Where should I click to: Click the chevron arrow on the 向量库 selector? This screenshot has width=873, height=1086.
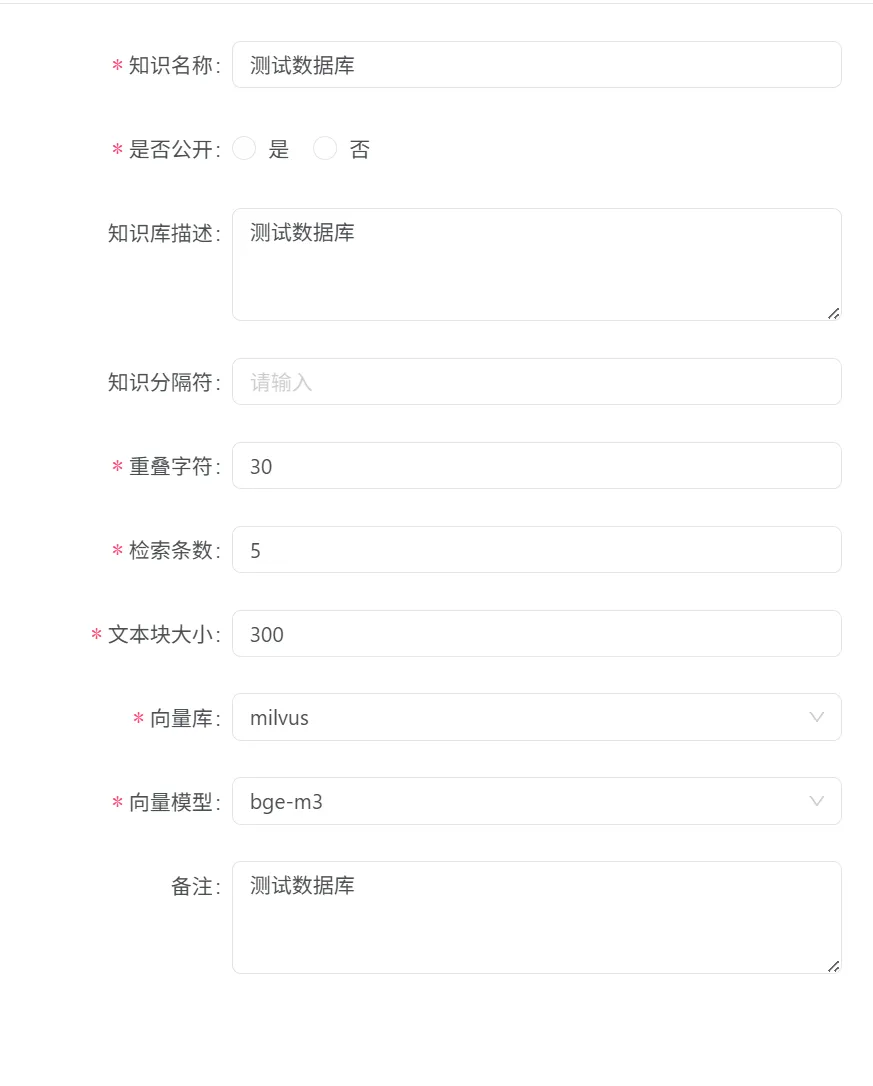(817, 717)
